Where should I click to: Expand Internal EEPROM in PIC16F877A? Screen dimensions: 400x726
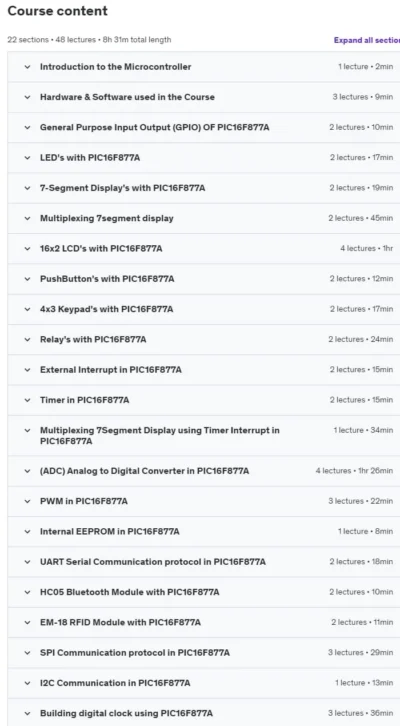(x=204, y=532)
